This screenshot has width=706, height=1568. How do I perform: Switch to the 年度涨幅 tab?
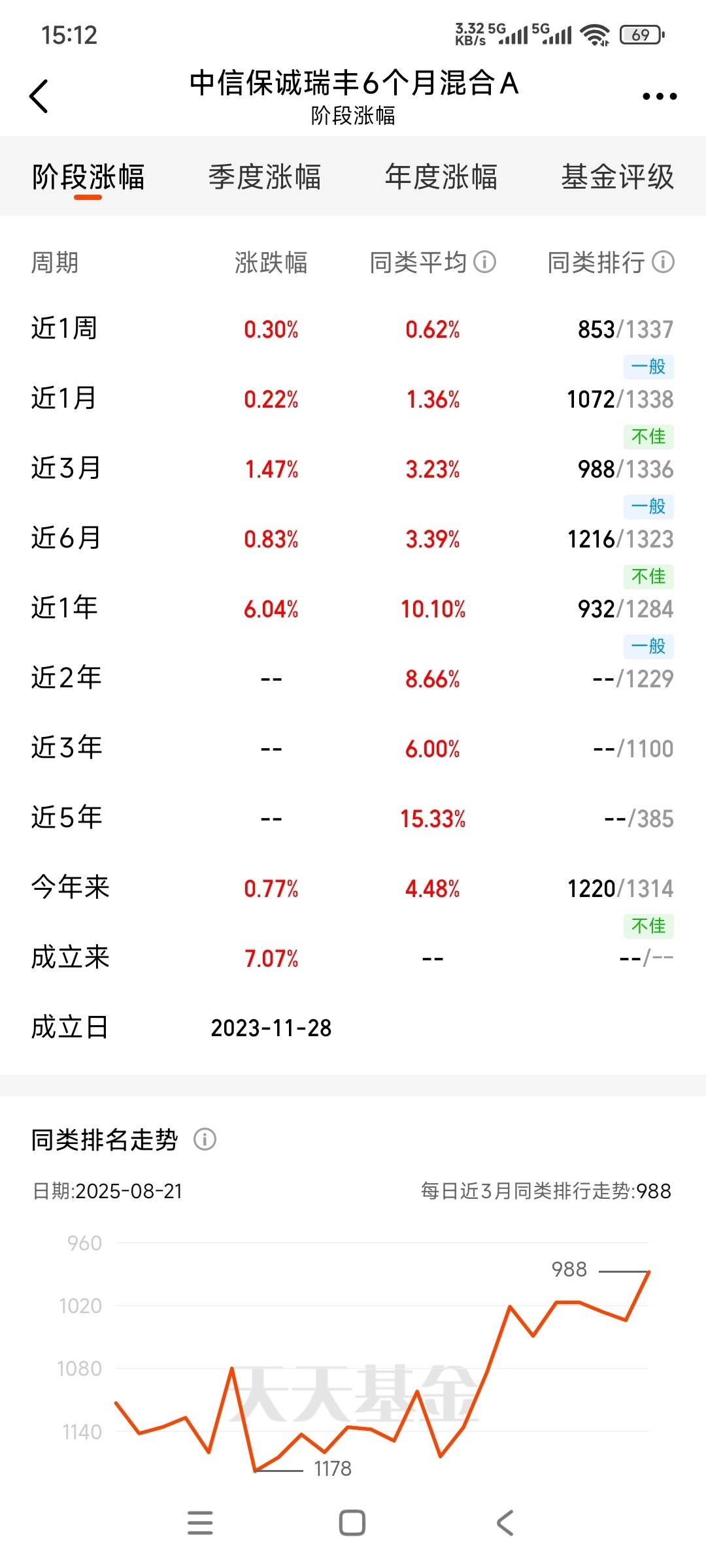pos(441,177)
